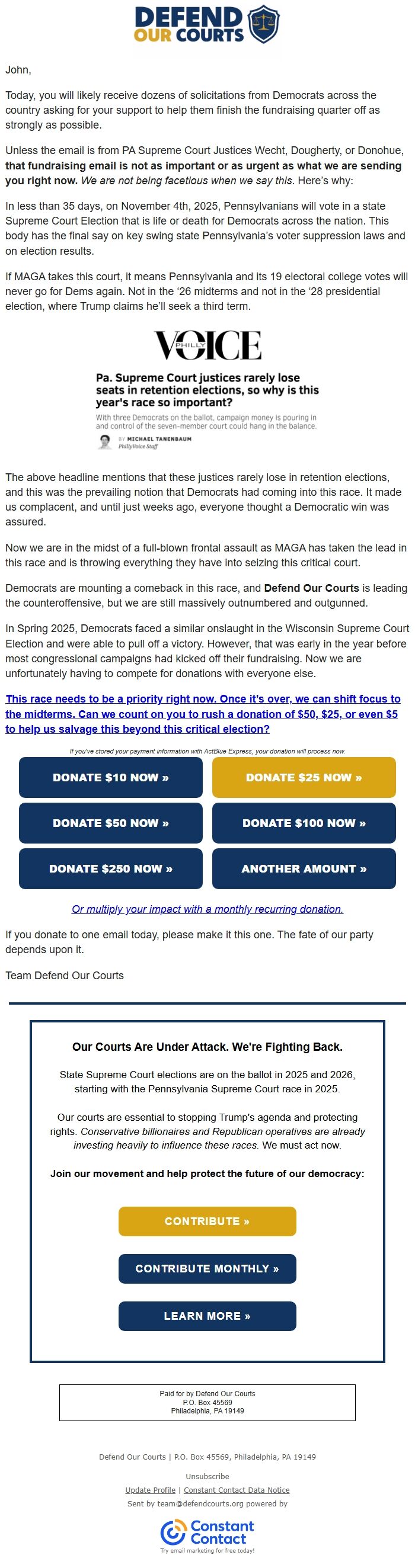Choose the DONATE $50 NOW button

110,823
